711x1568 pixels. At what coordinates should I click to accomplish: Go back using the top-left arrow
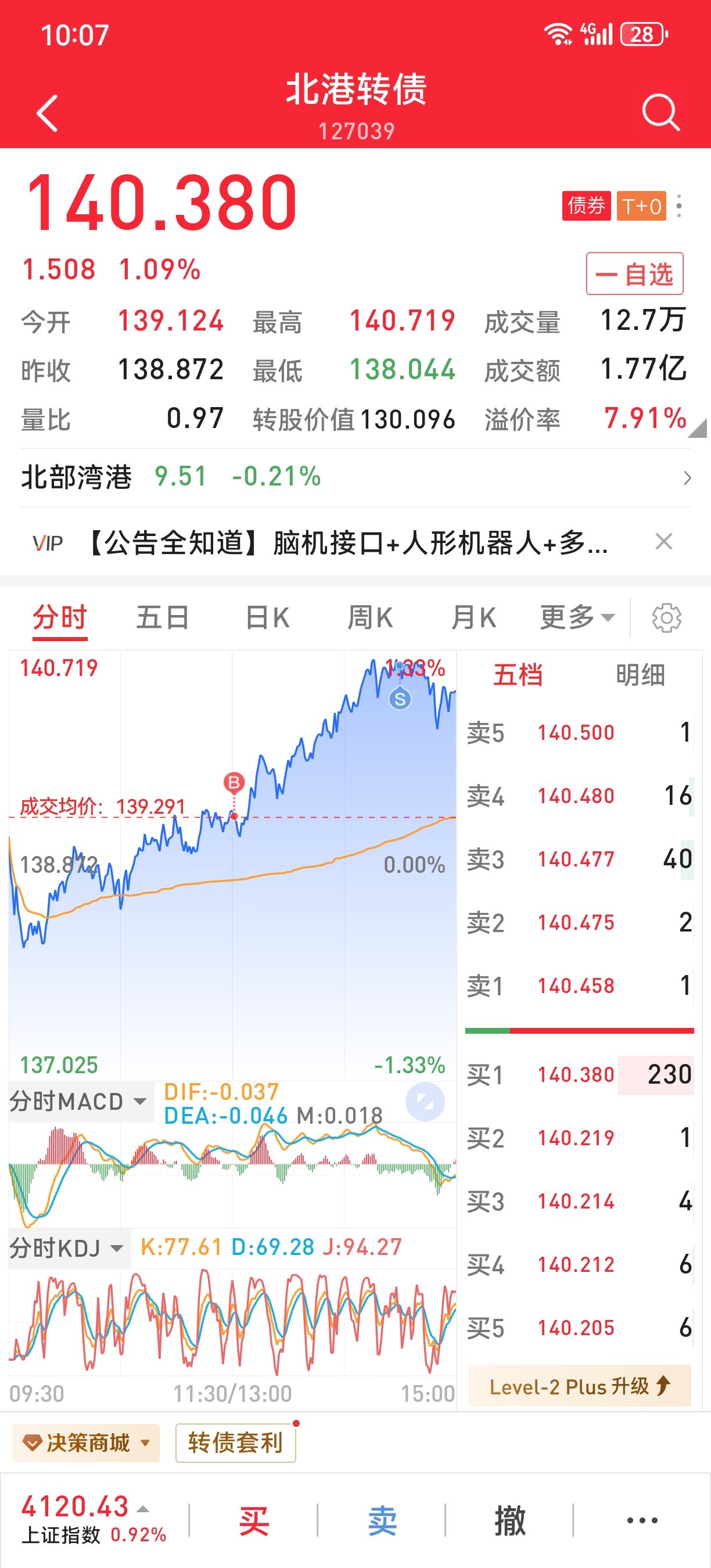pyautogui.click(x=48, y=113)
